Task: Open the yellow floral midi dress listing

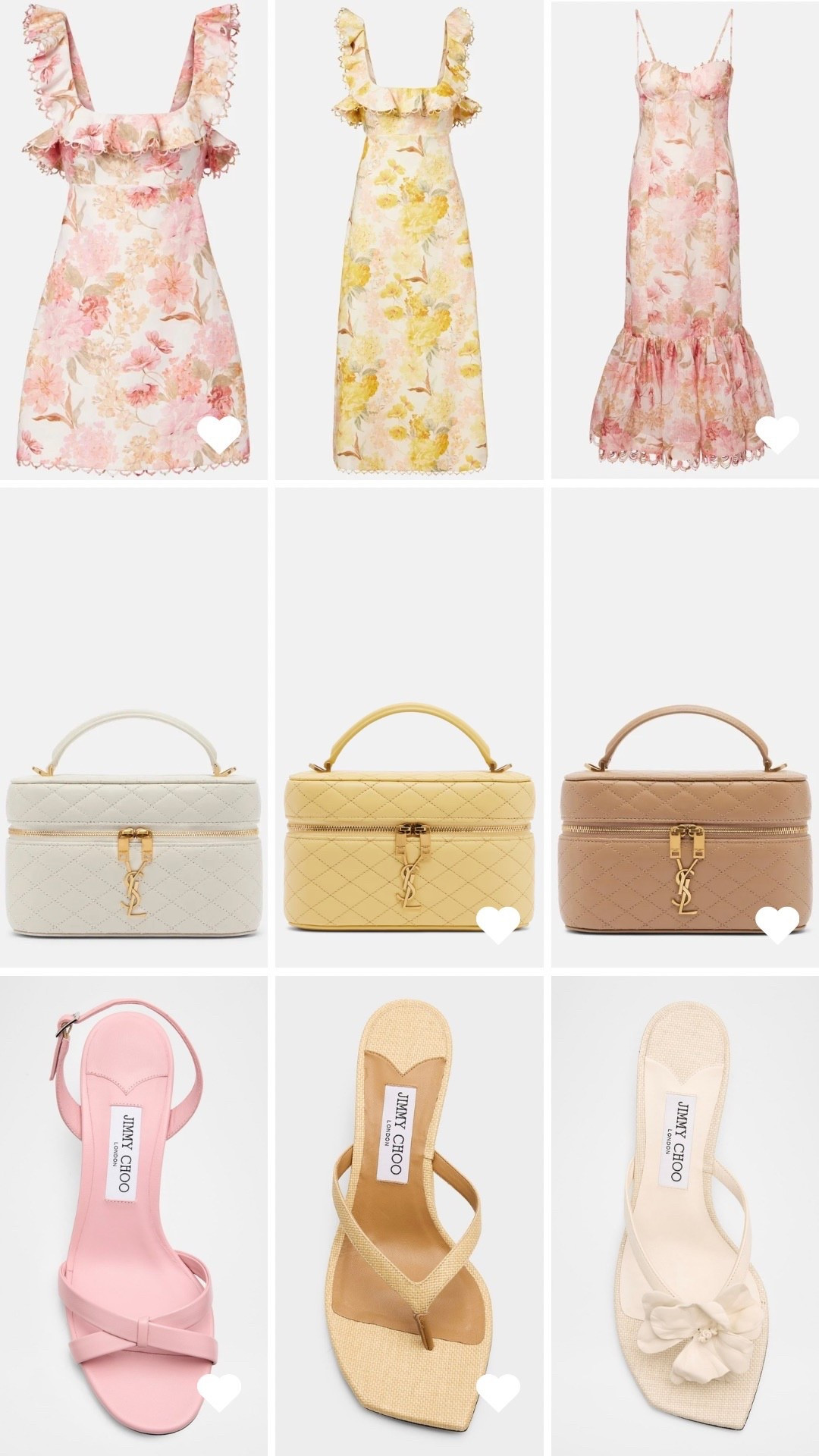Action: [409, 243]
